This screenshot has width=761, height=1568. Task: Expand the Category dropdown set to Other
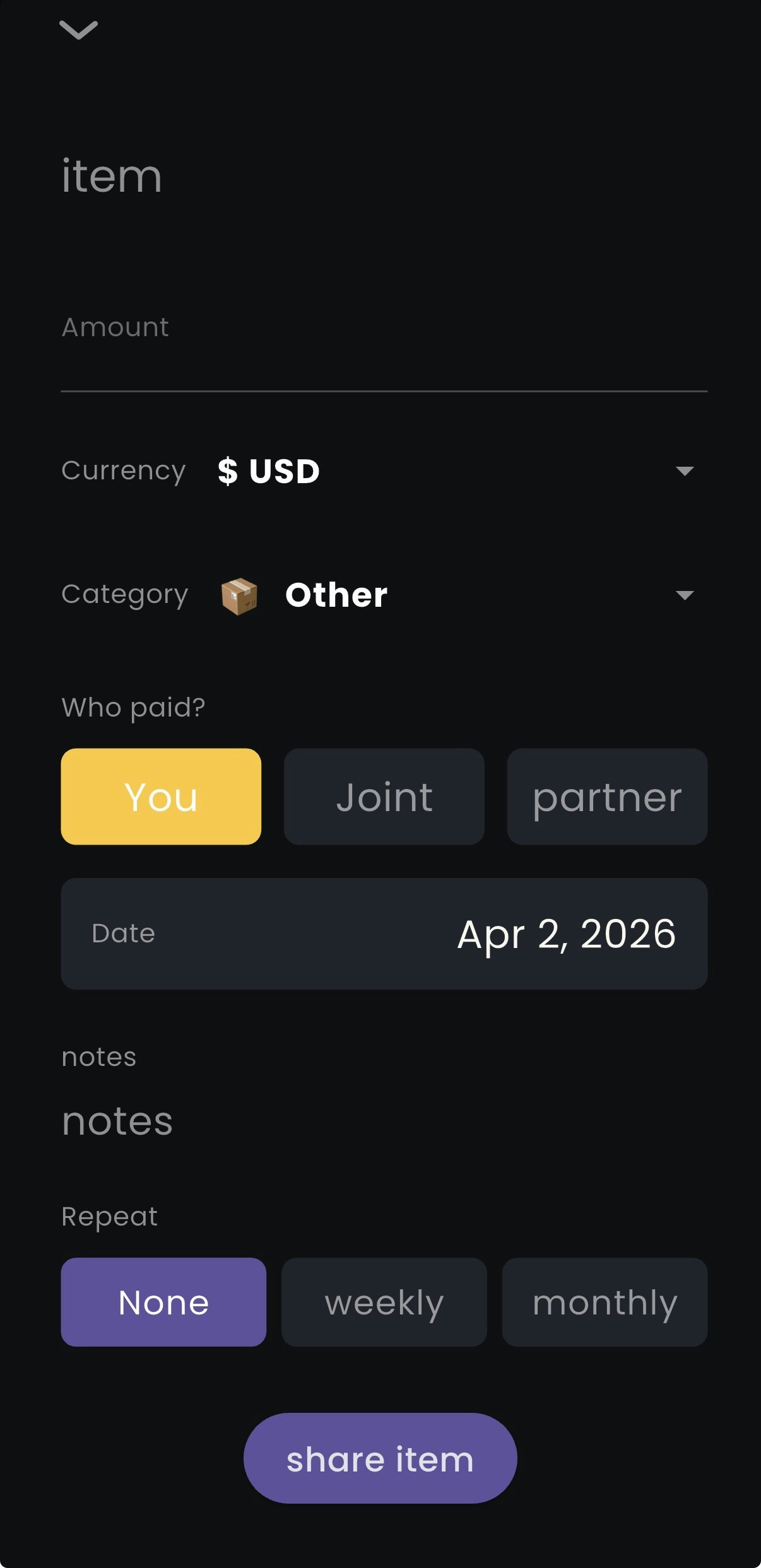454,595
